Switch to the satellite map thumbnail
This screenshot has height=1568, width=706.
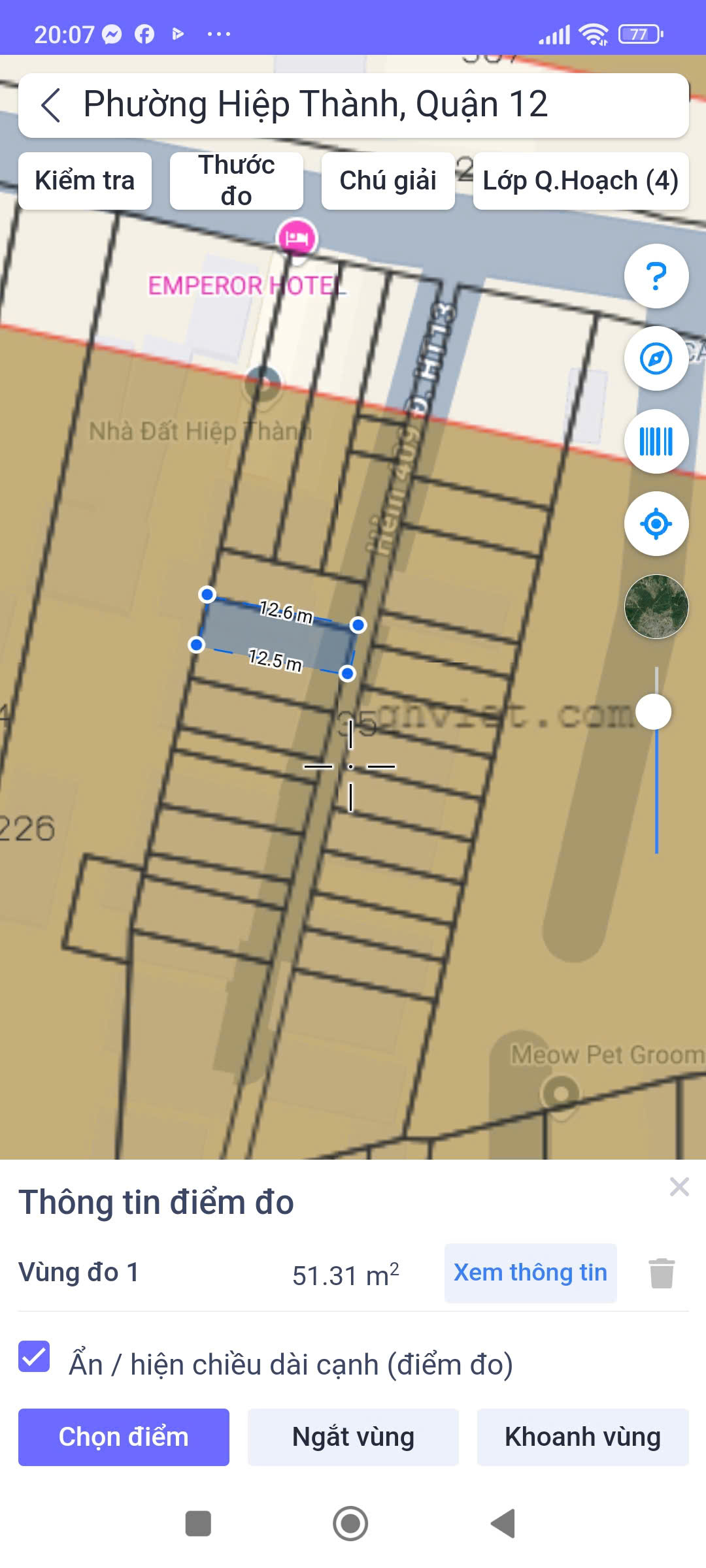pyautogui.click(x=656, y=606)
